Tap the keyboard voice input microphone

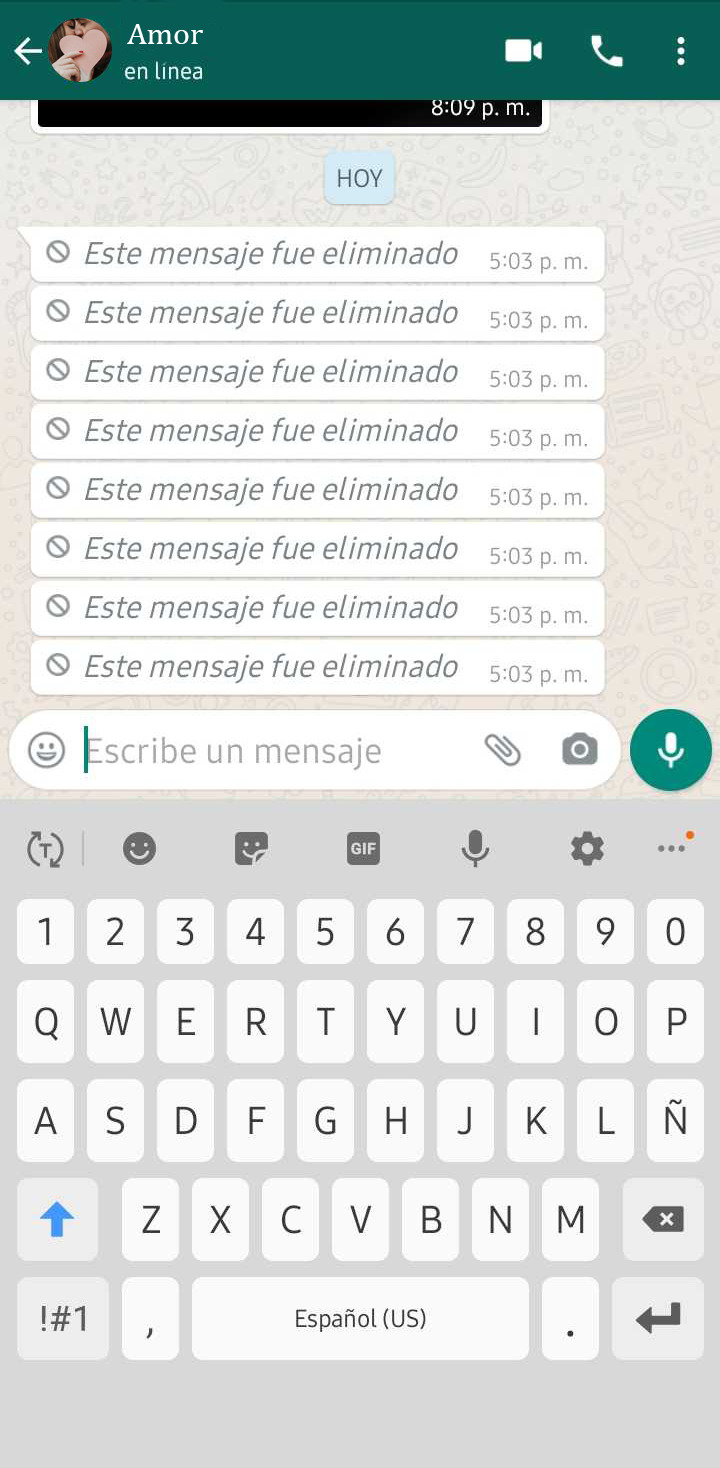pyautogui.click(x=475, y=849)
